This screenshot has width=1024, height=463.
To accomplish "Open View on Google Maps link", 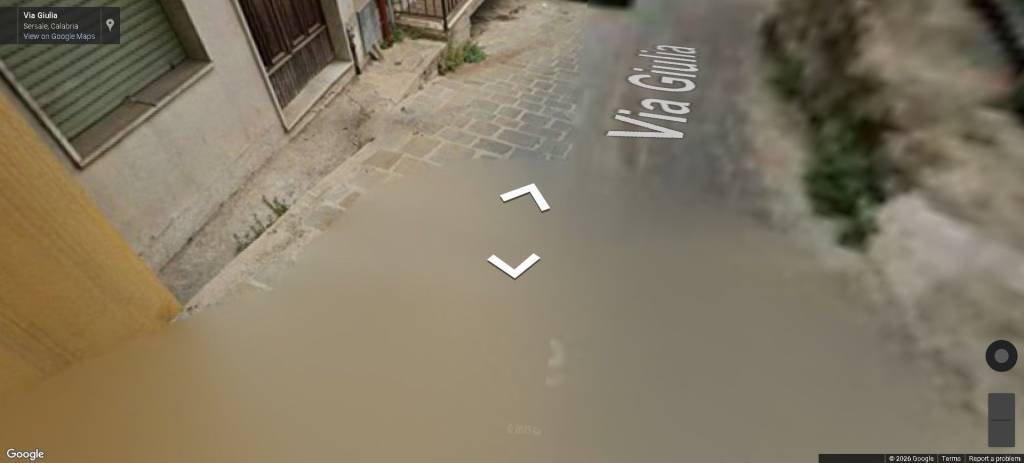I will click(59, 36).
